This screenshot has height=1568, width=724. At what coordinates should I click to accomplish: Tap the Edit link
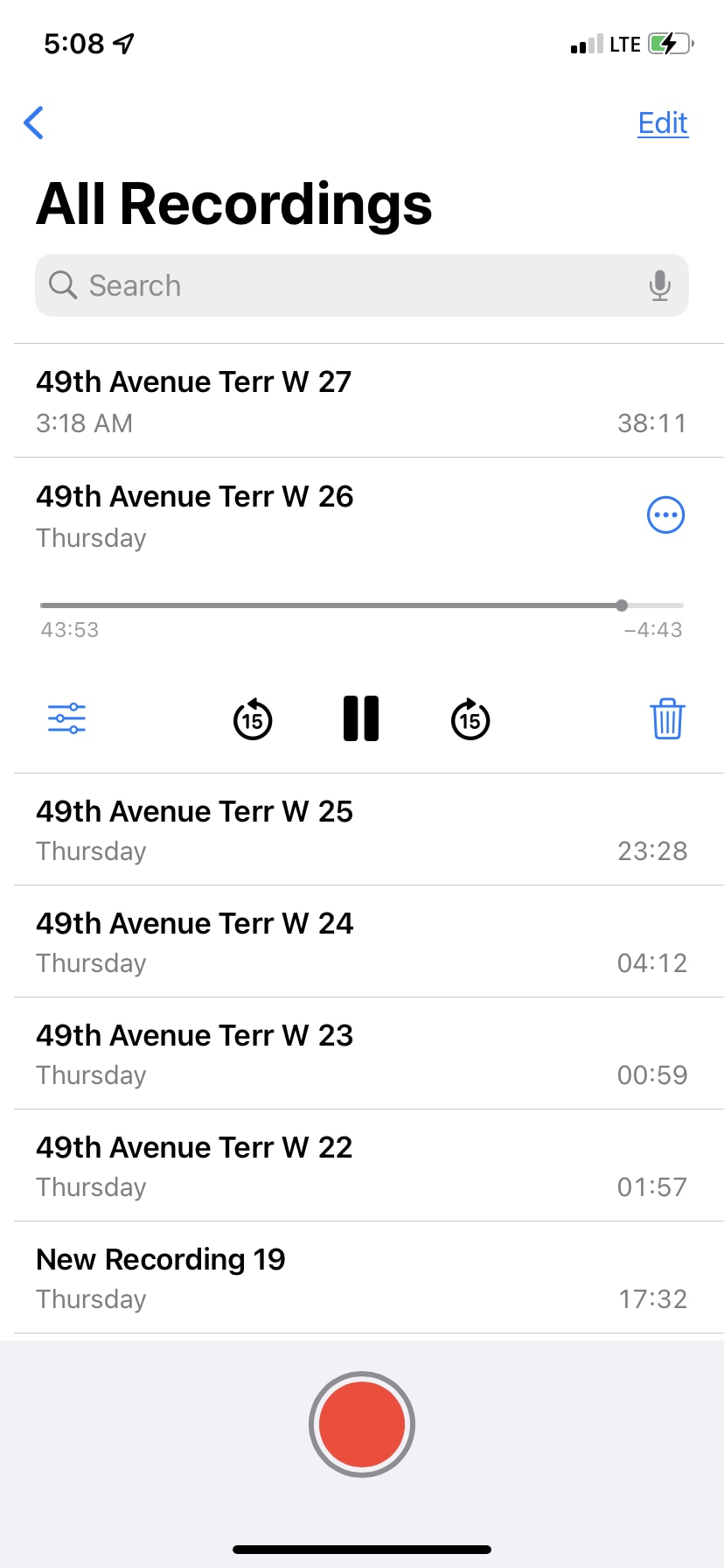(663, 122)
